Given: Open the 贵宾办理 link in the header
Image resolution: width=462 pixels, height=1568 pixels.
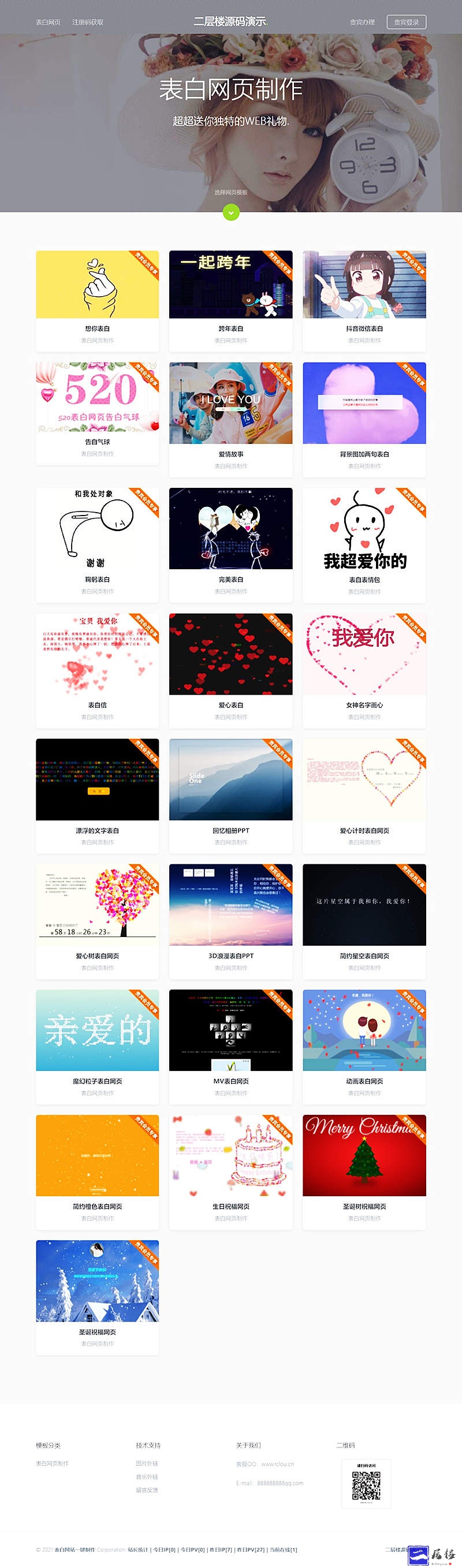Looking at the screenshot, I should click(362, 23).
